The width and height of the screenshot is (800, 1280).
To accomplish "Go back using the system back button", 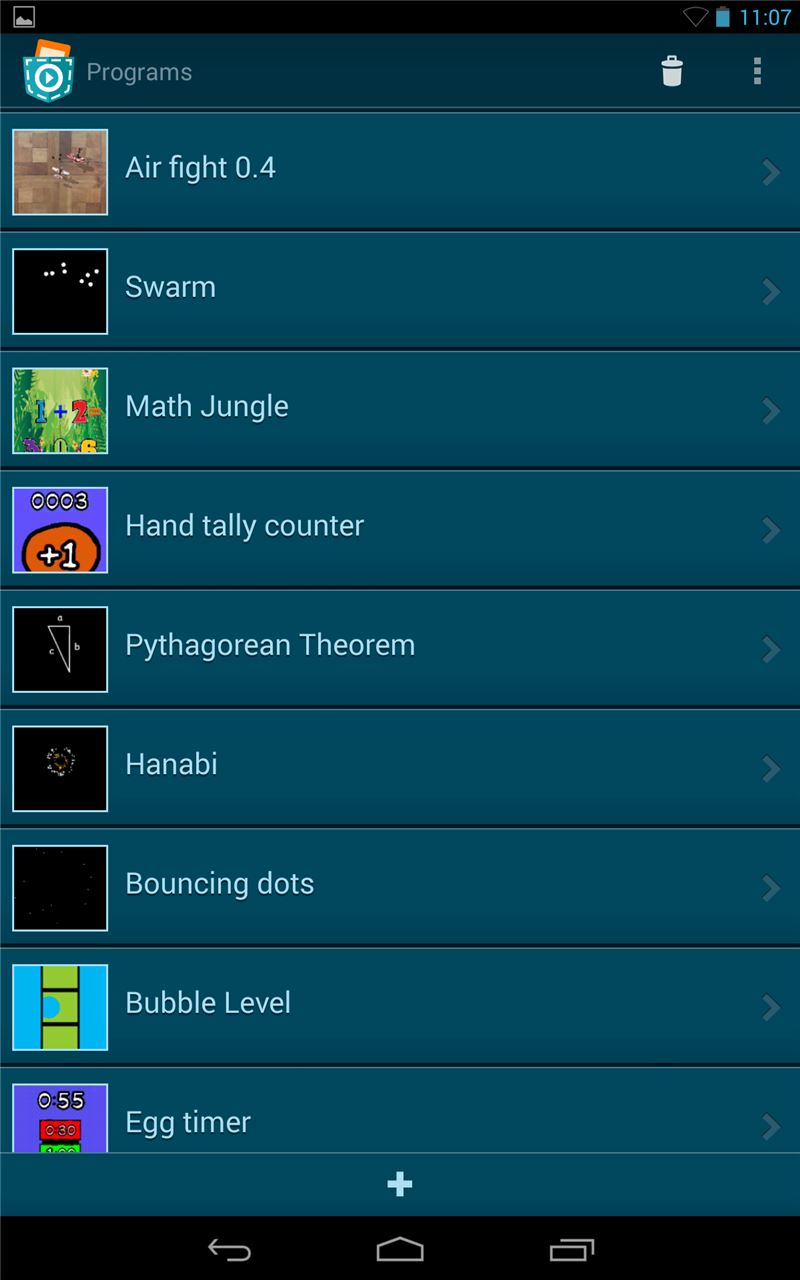I will 229,1249.
